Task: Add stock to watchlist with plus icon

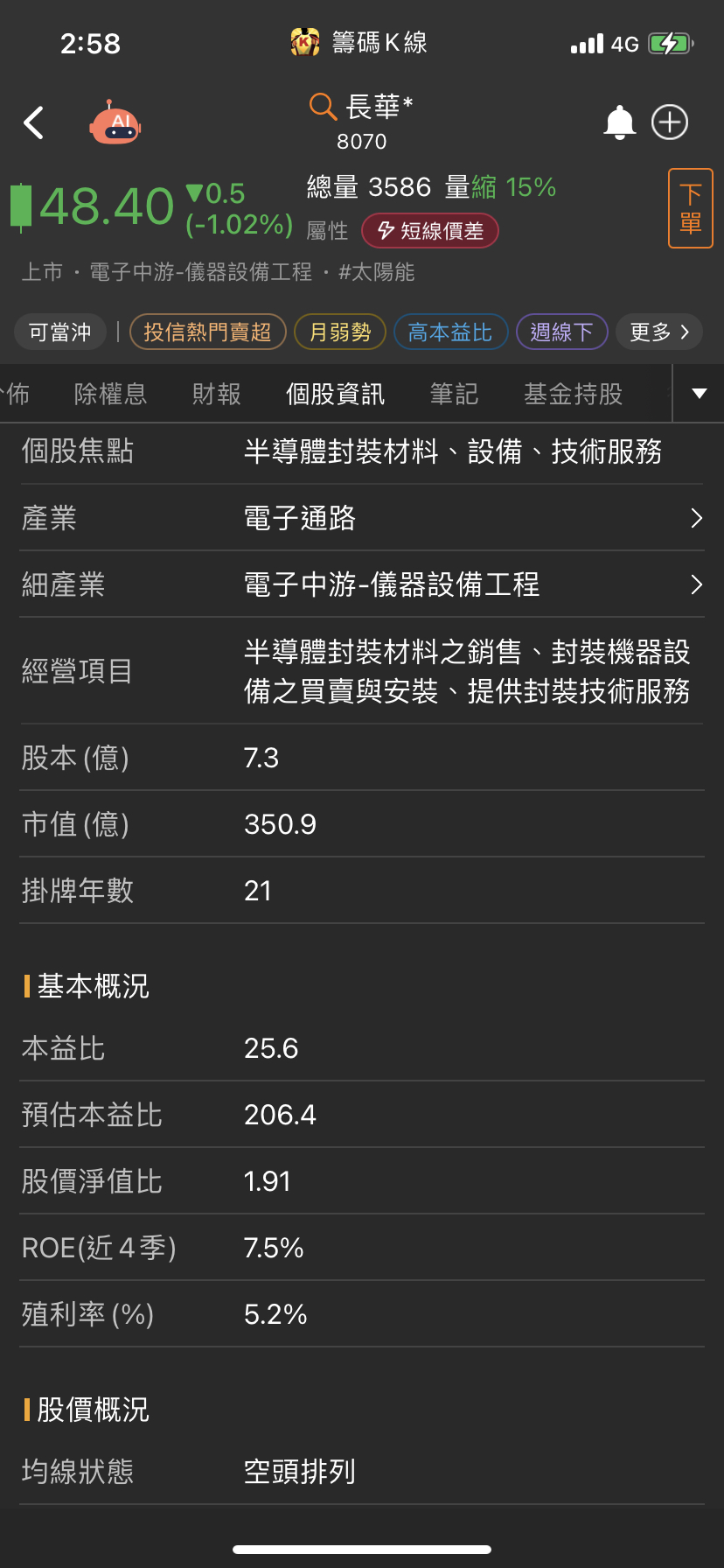Action: 670,122
